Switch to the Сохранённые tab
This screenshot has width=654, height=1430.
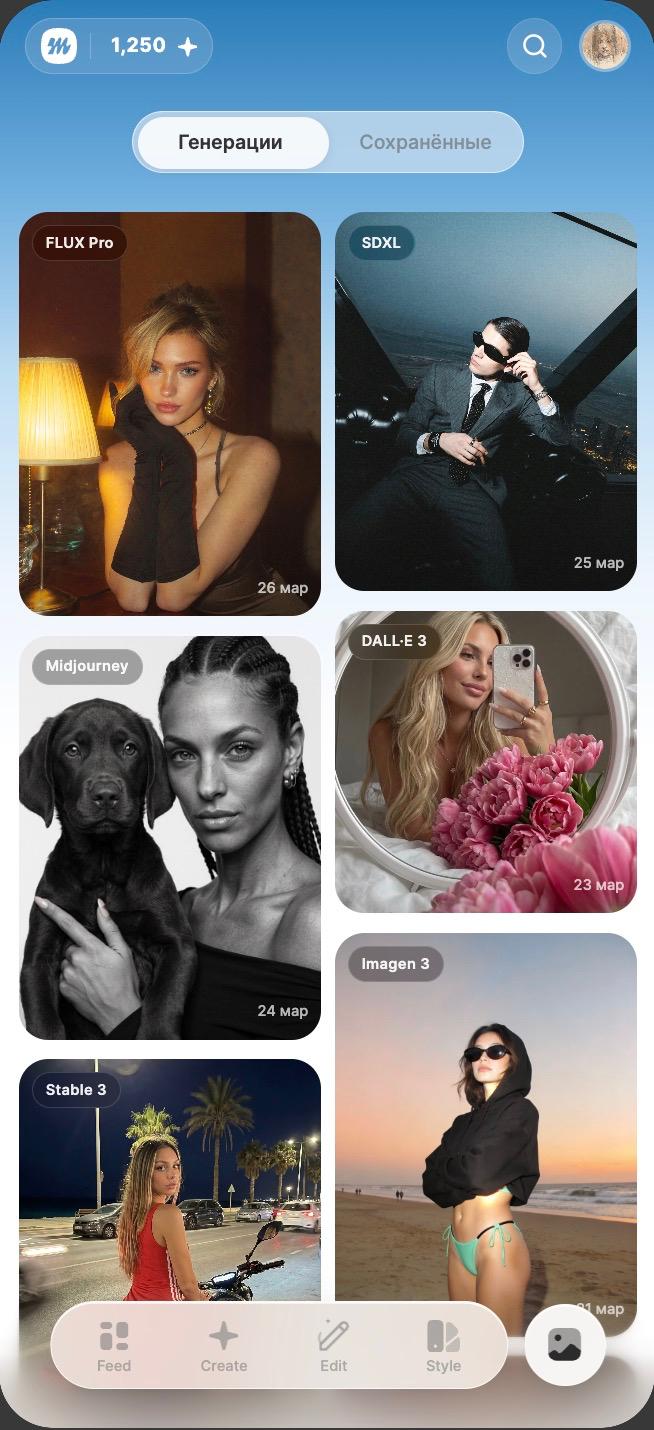[425, 142]
